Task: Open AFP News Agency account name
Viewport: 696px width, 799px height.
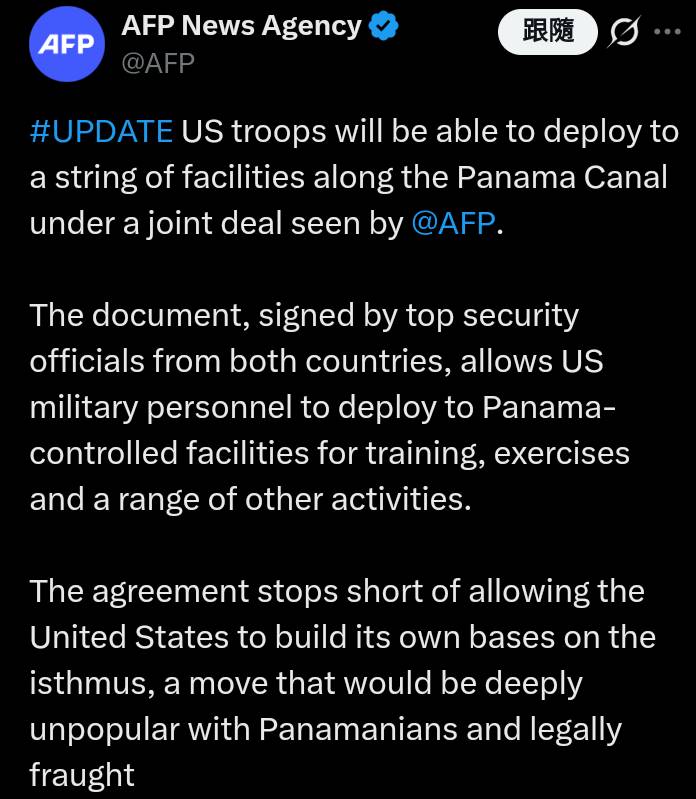Action: click(x=241, y=26)
